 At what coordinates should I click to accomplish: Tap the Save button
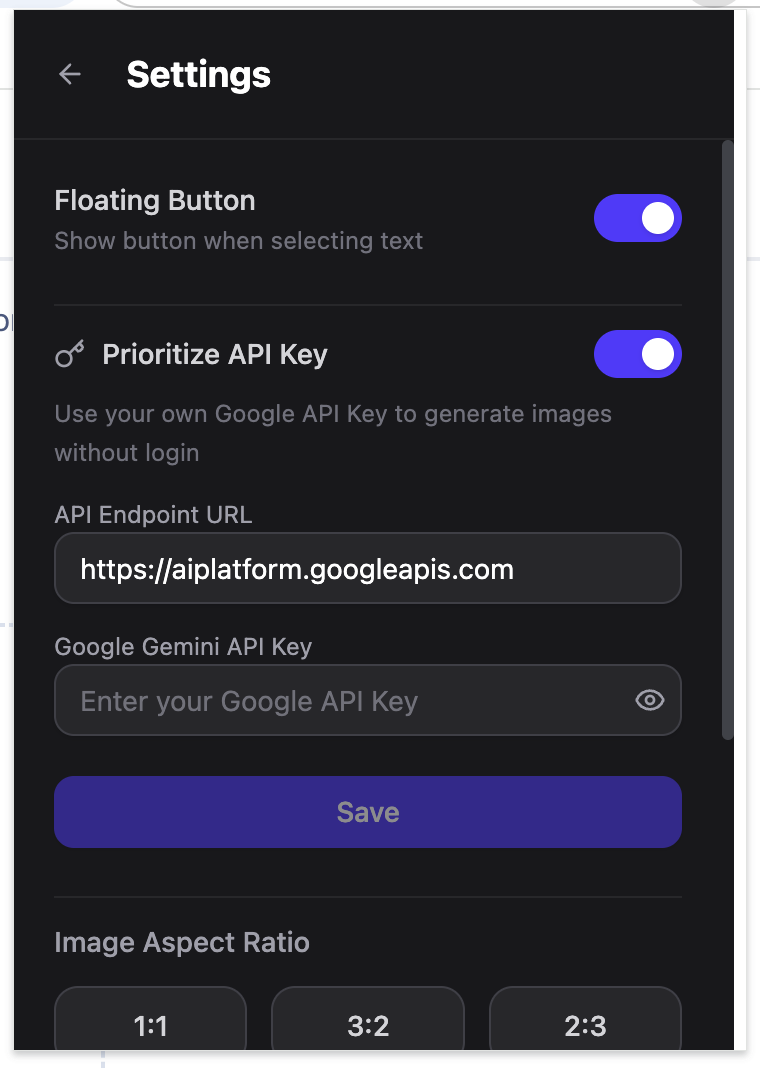(x=367, y=812)
